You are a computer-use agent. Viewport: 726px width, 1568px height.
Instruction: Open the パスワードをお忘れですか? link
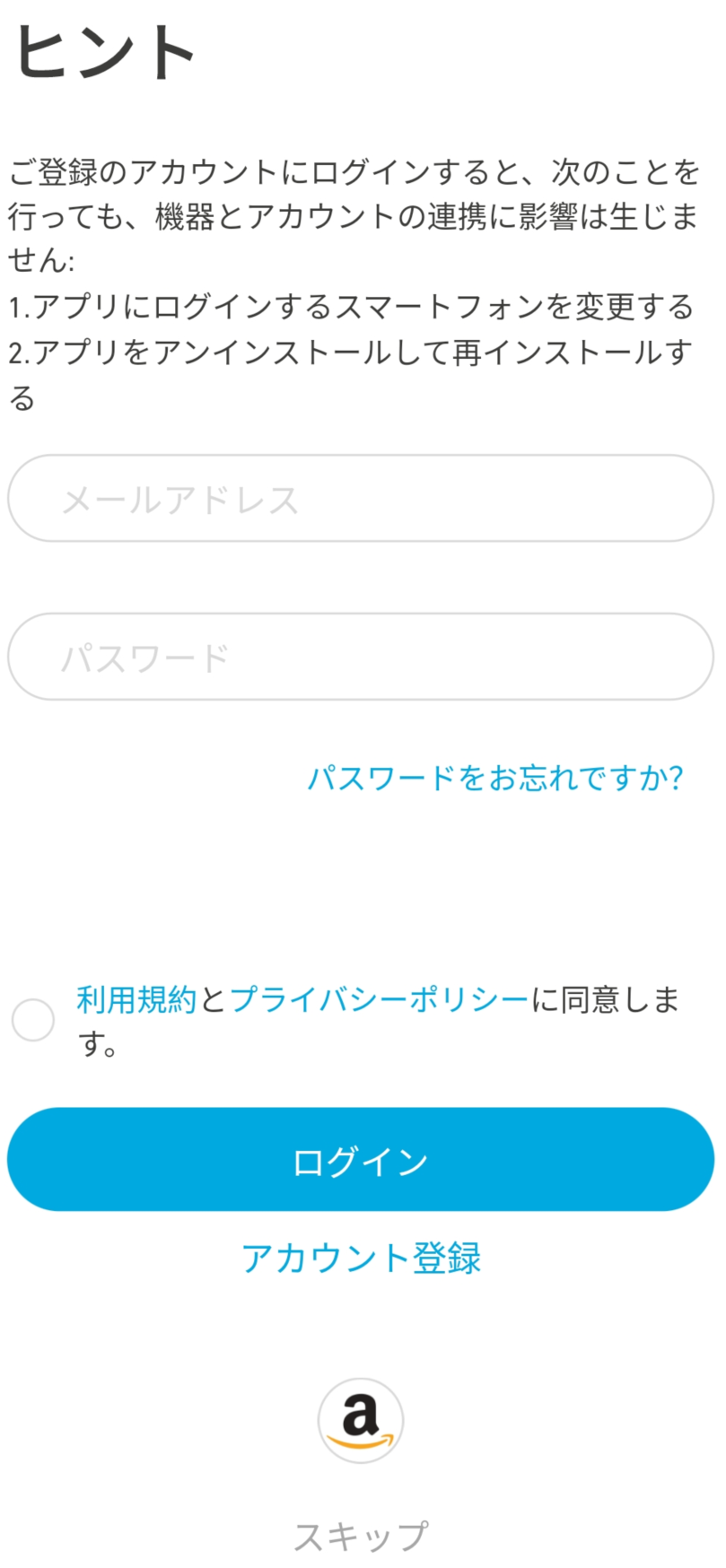(494, 778)
